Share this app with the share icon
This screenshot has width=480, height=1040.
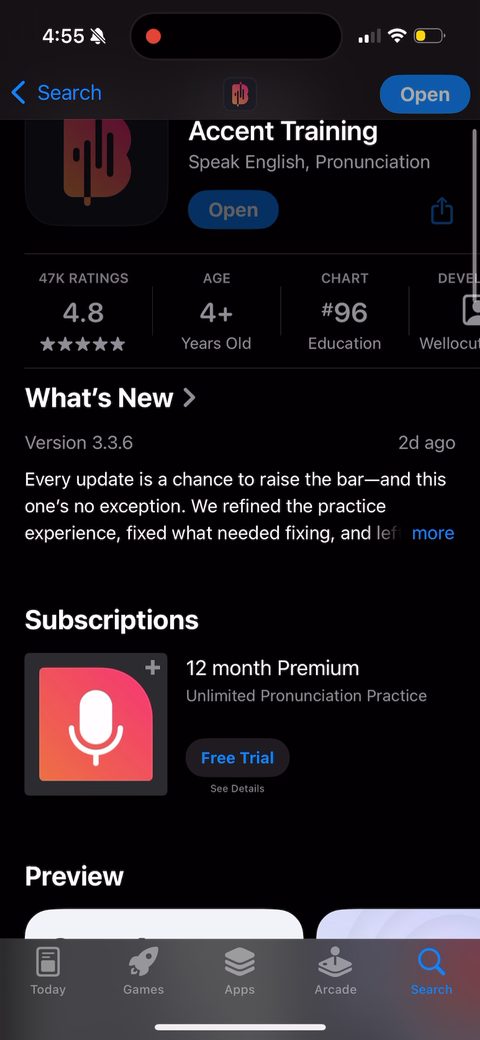[442, 211]
